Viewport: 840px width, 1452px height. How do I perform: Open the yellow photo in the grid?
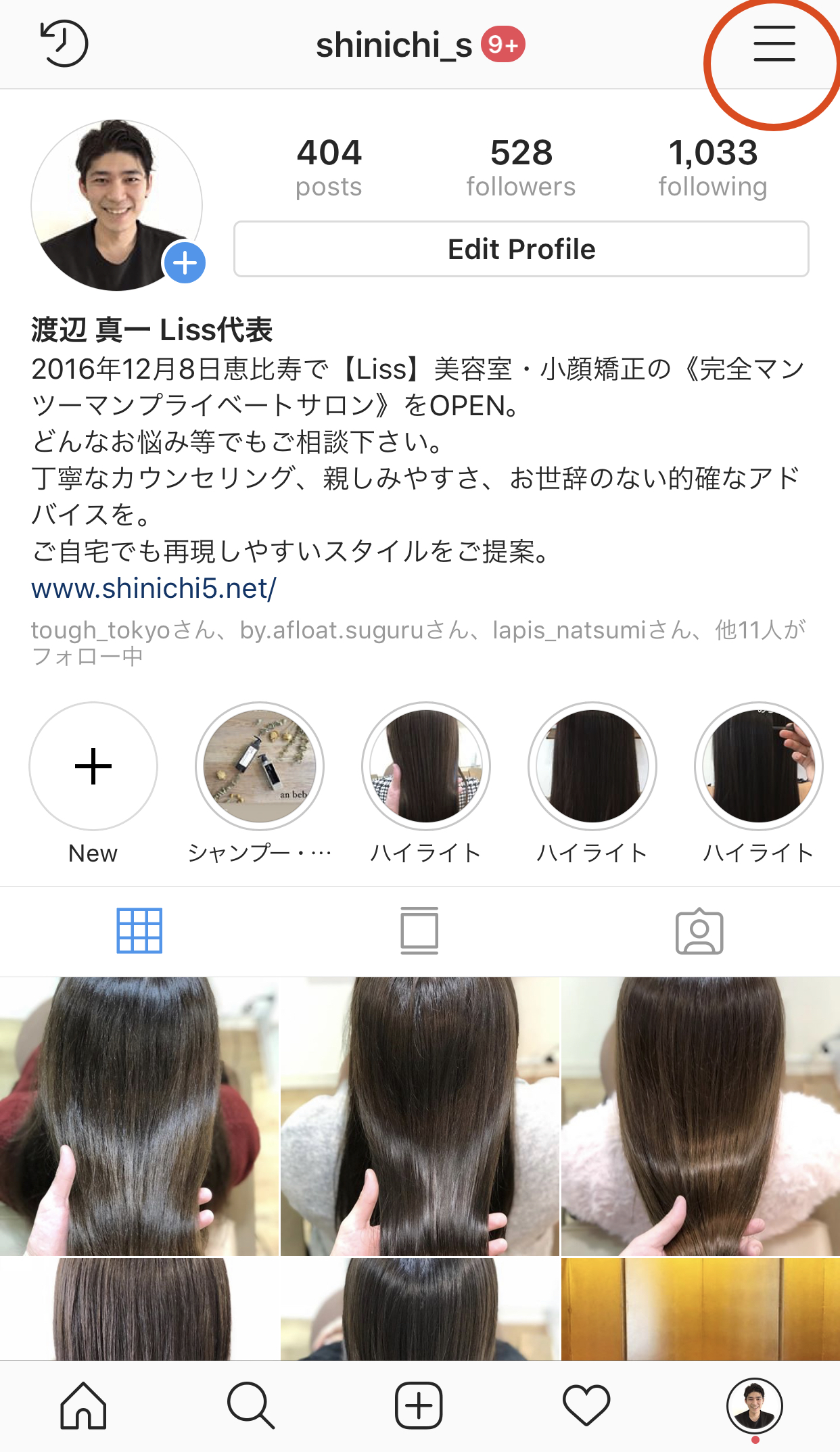(701, 1309)
